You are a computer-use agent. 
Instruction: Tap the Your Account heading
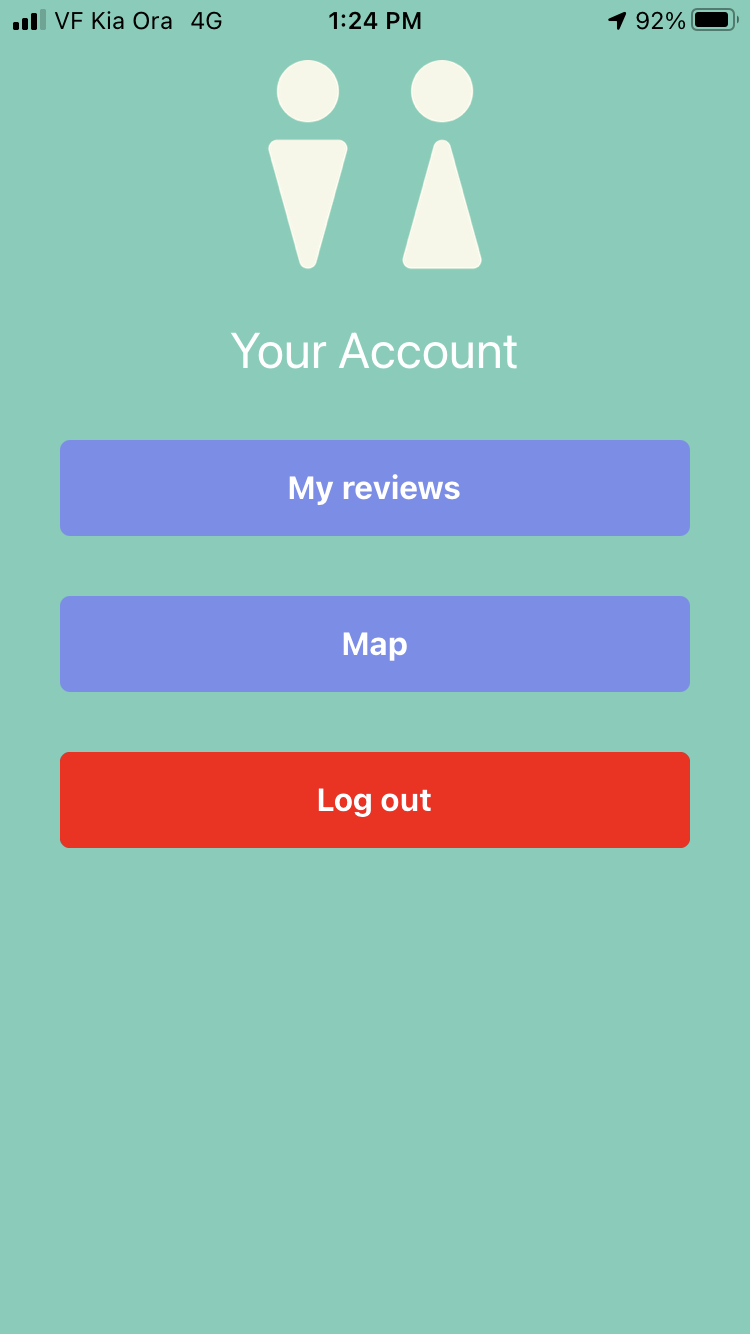click(x=375, y=351)
